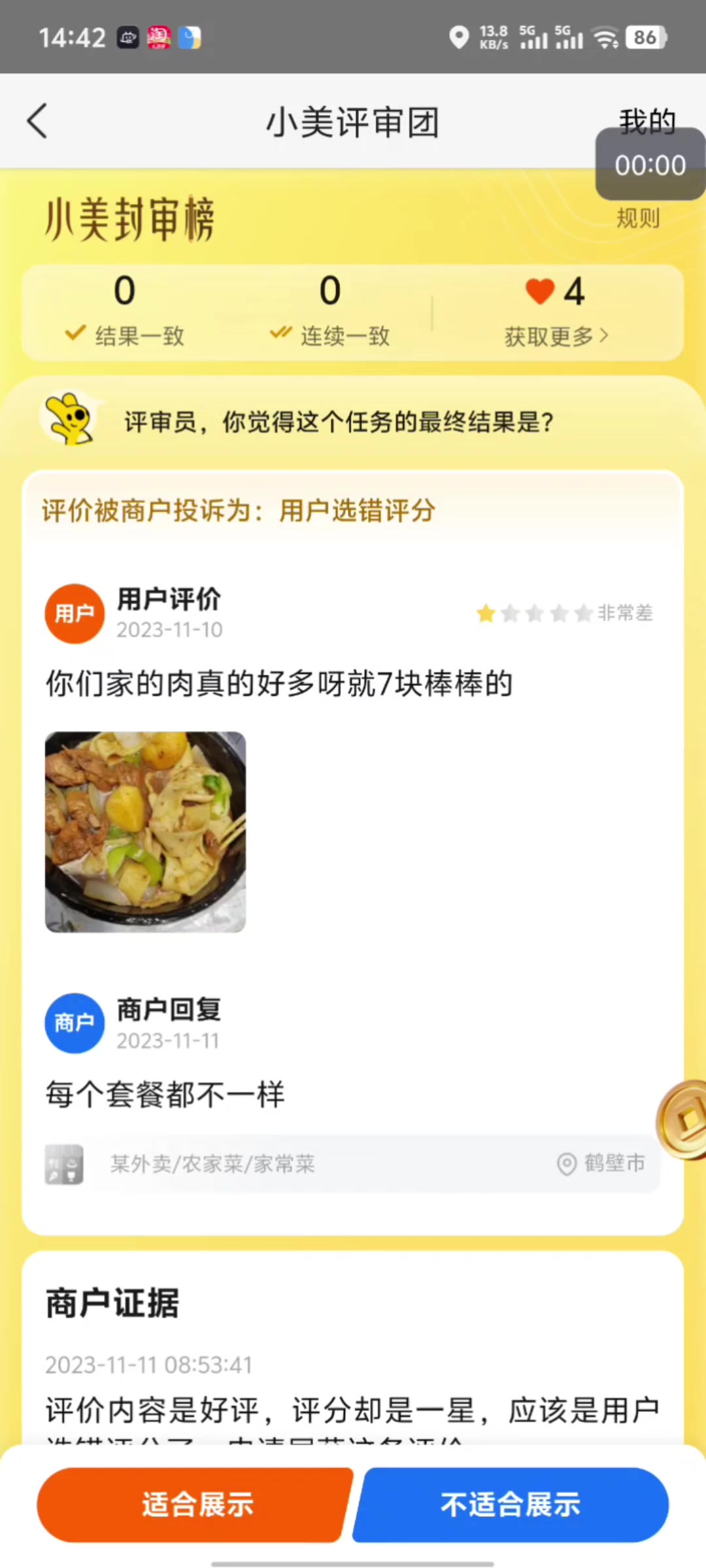Vote 不适合展示 for this review
Image resolution: width=706 pixels, height=1568 pixels.
tap(511, 1504)
